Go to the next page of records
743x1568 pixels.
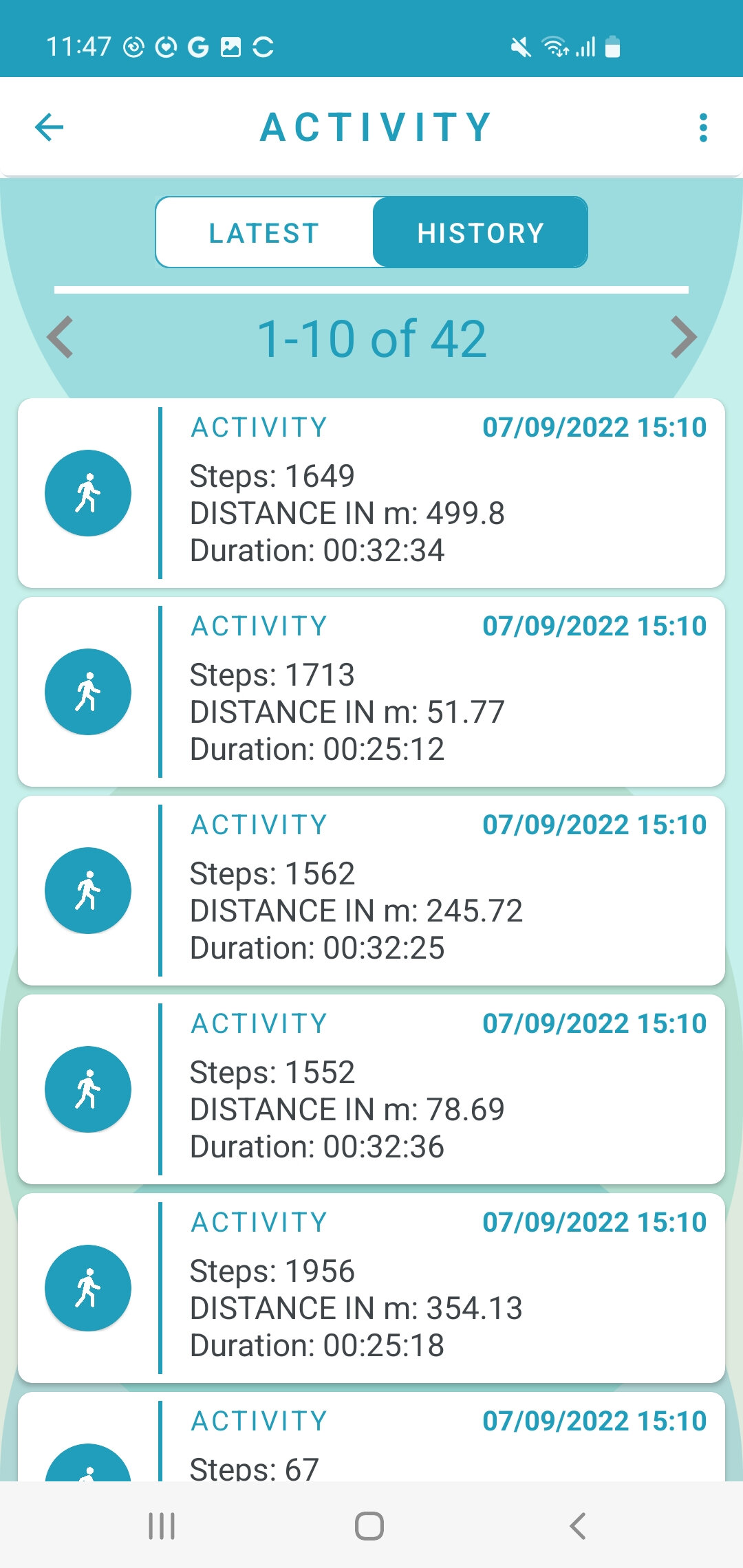(684, 338)
